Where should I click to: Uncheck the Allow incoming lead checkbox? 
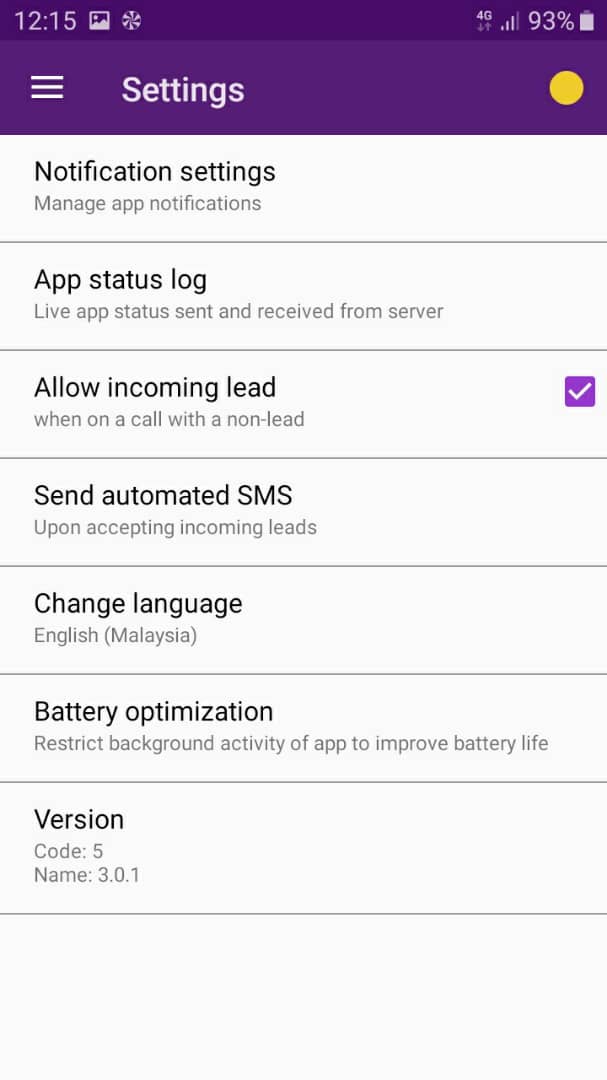pyautogui.click(x=579, y=391)
